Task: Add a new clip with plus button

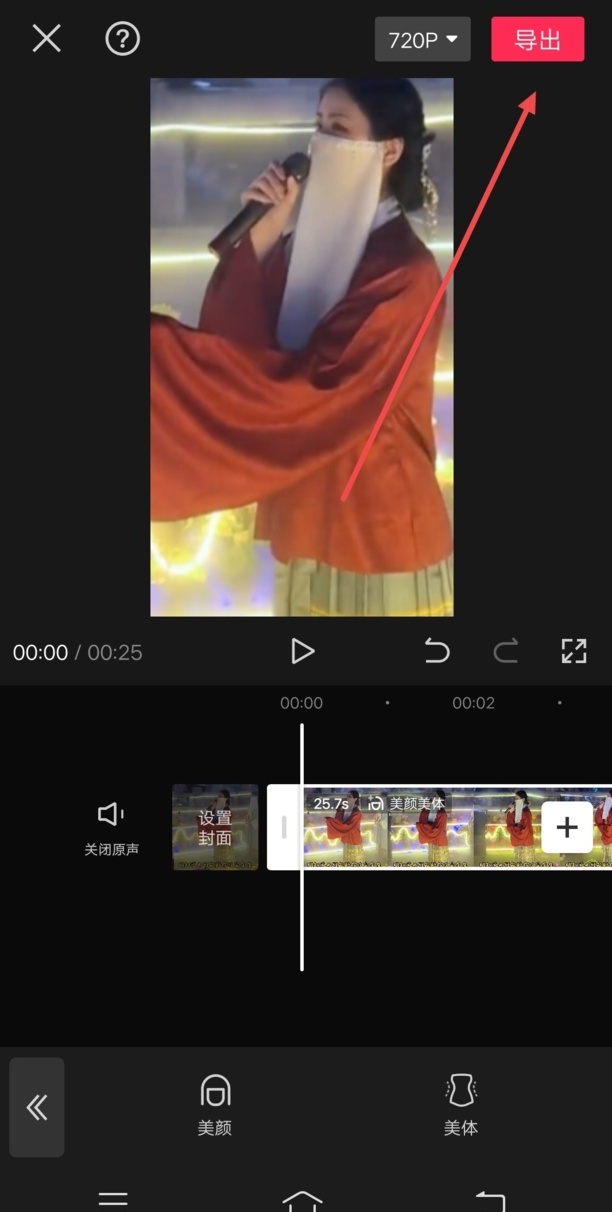Action: pyautogui.click(x=567, y=827)
